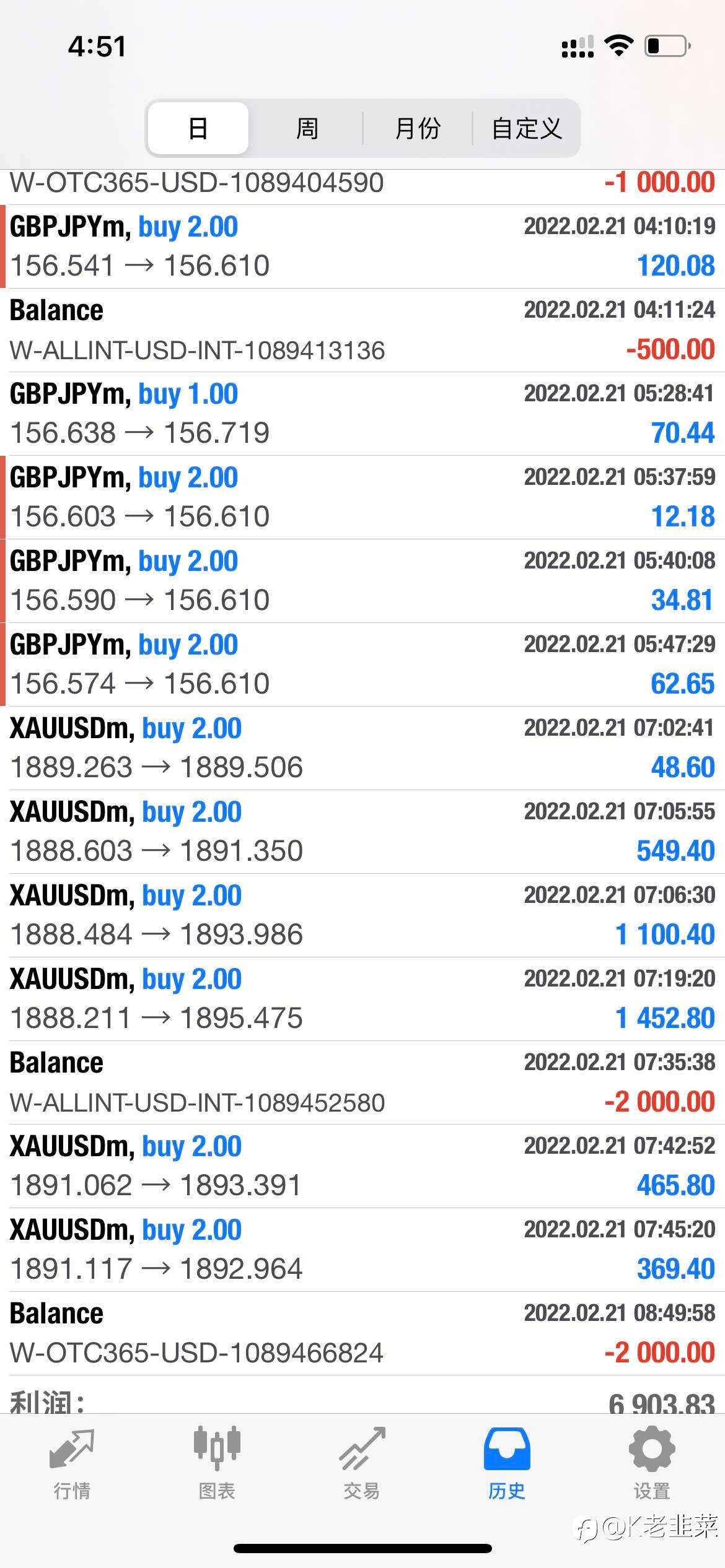The image size is (725, 1568).
Task: View Balance withdrawal of -500.00
Action: click(x=362, y=330)
